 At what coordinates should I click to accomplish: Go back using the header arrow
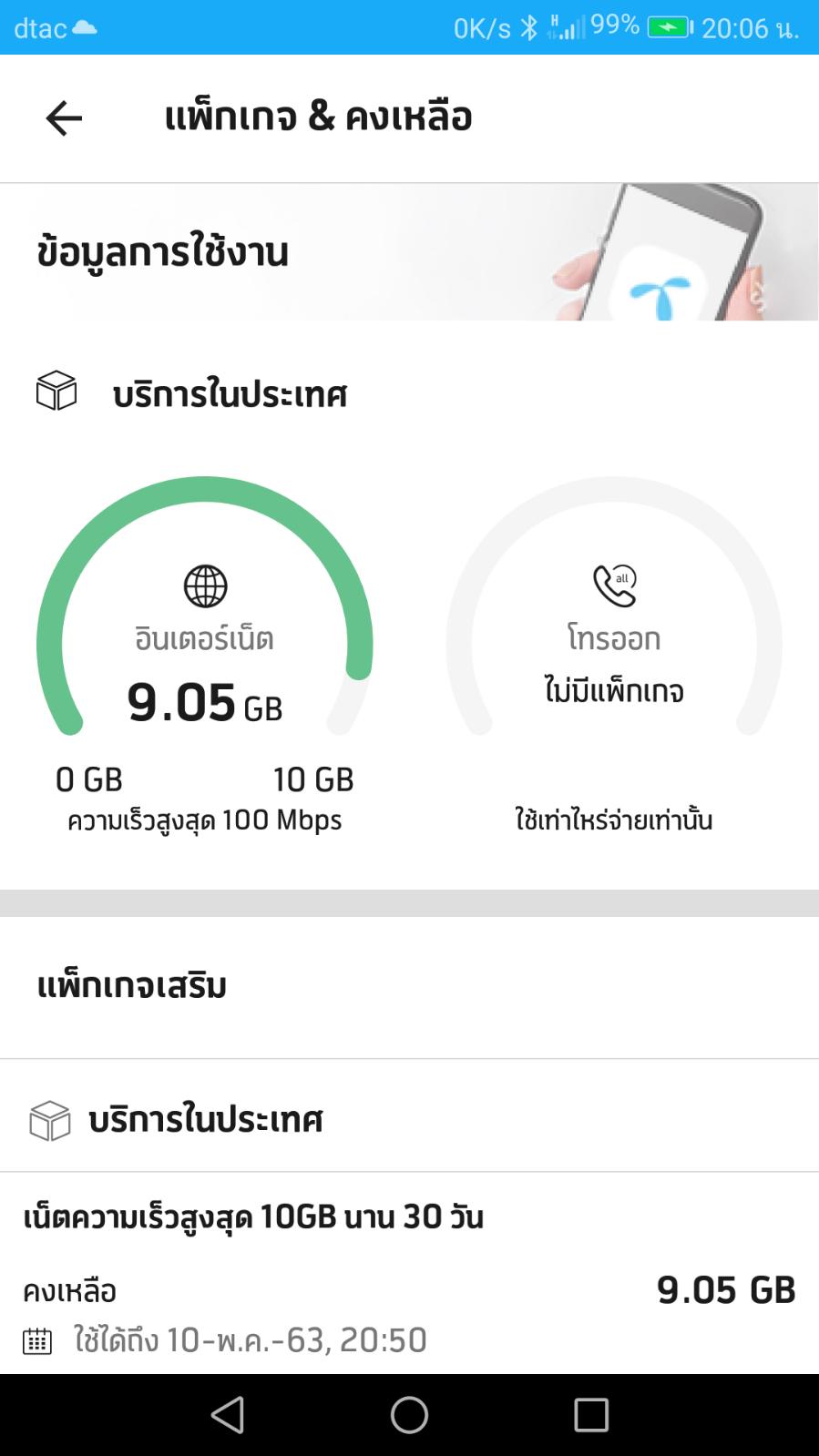click(x=64, y=118)
